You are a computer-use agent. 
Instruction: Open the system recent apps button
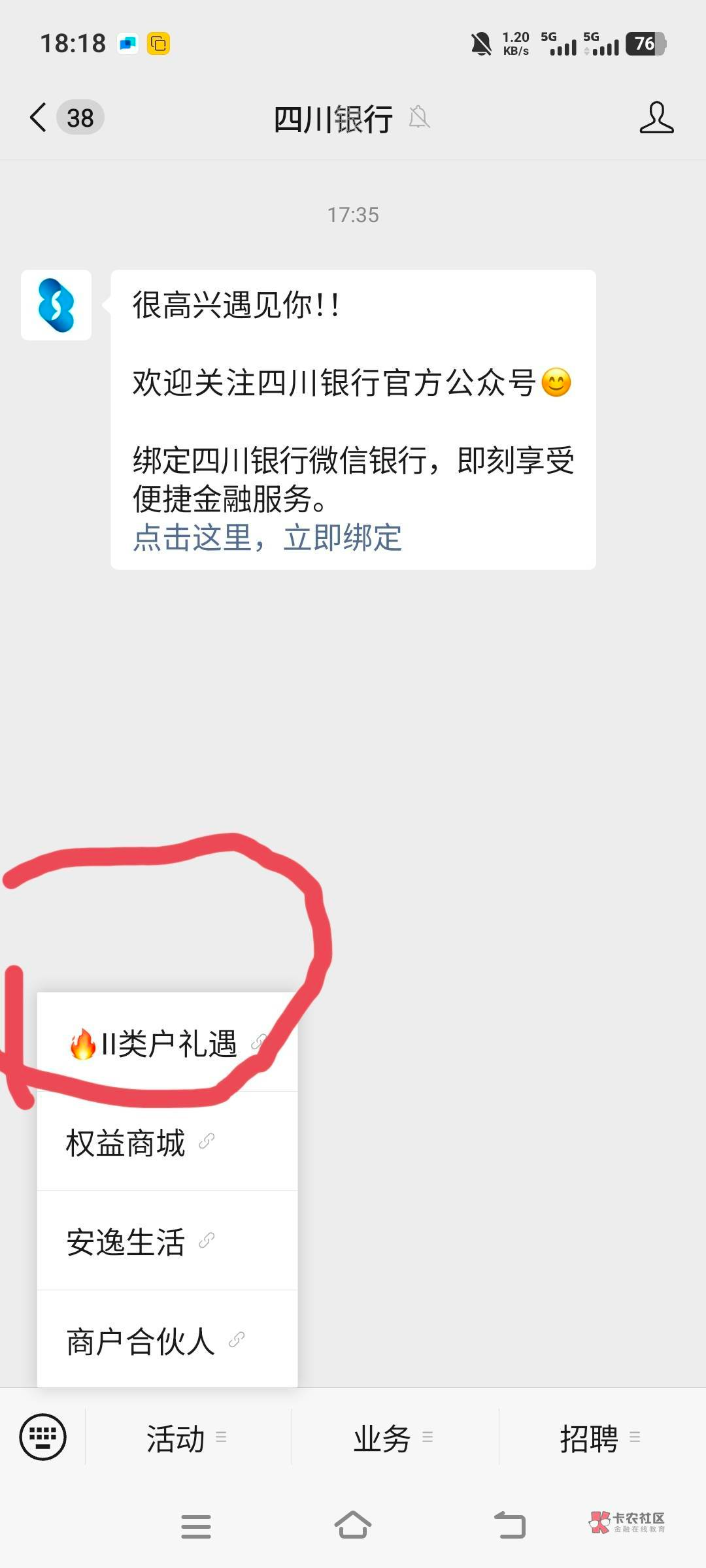coord(195,1526)
